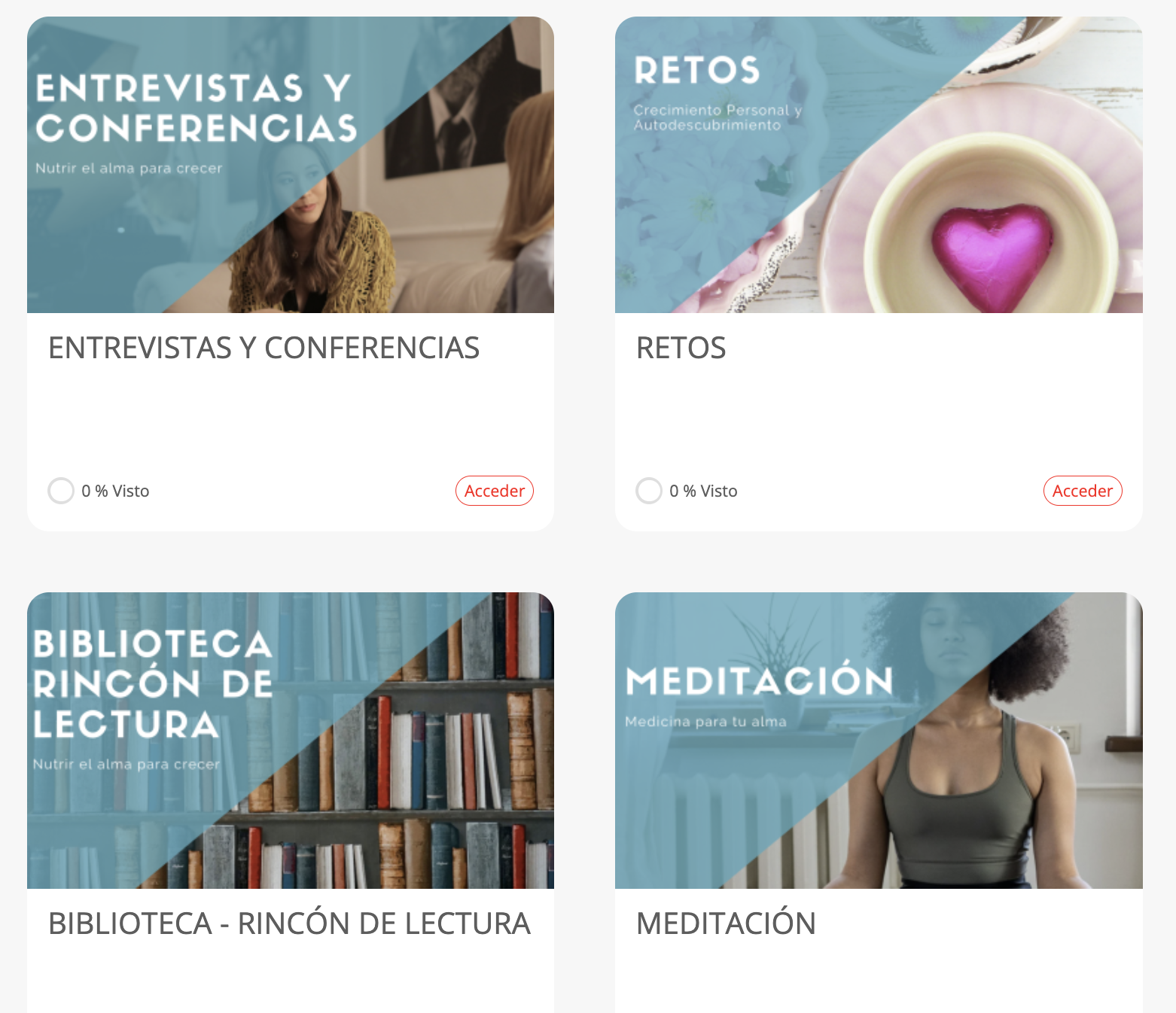Open the Meditación course image
This screenshot has width=1176, height=1013.
(x=879, y=741)
